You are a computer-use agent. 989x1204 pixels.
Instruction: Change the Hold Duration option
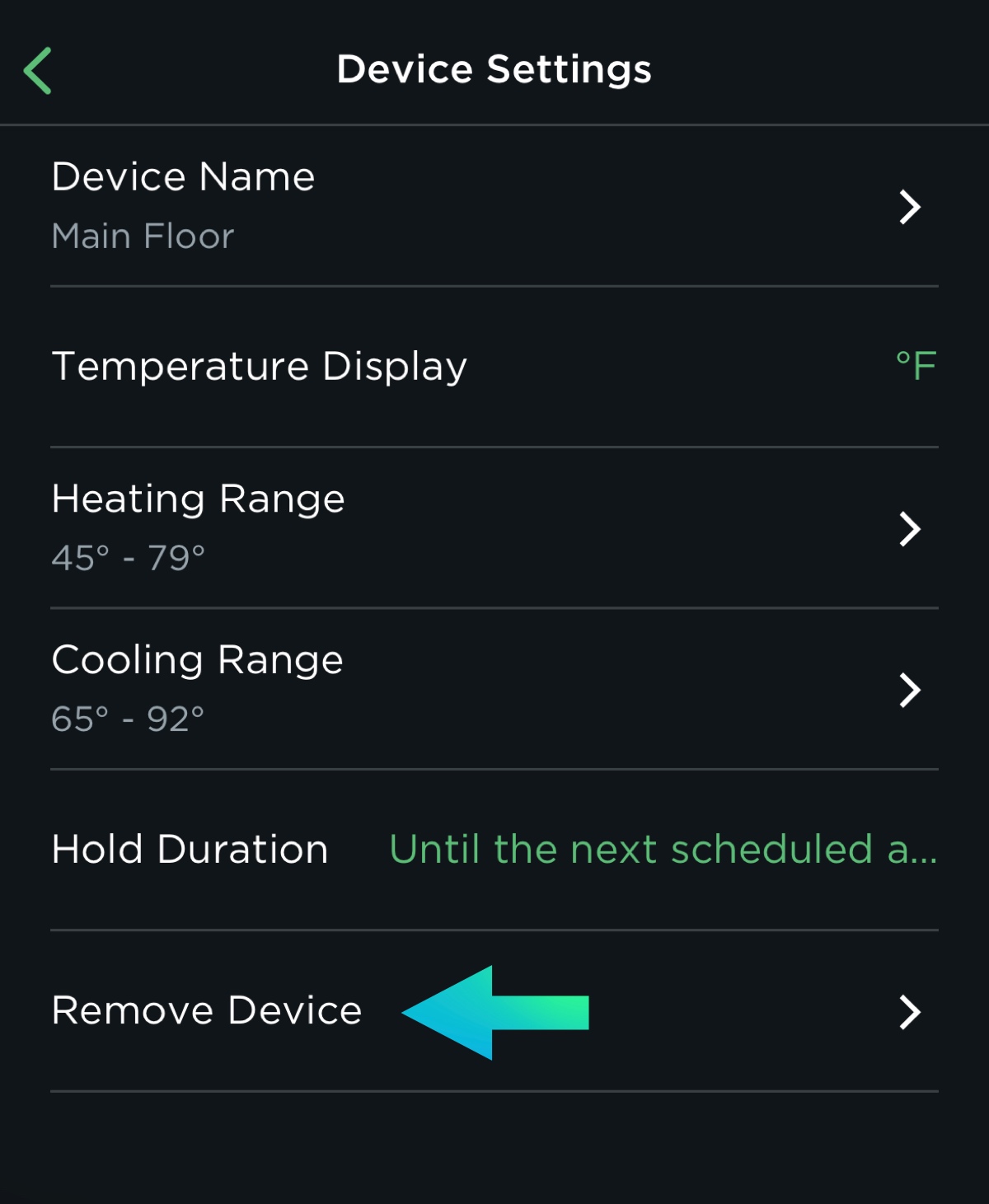point(662,850)
